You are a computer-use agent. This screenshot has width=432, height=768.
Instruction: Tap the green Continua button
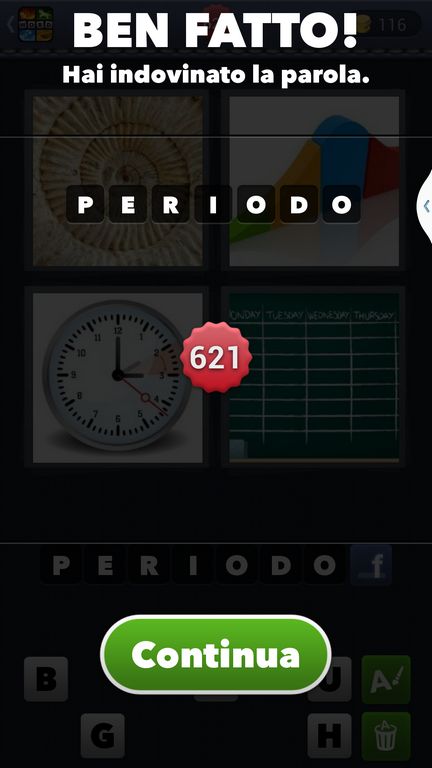pos(216,654)
